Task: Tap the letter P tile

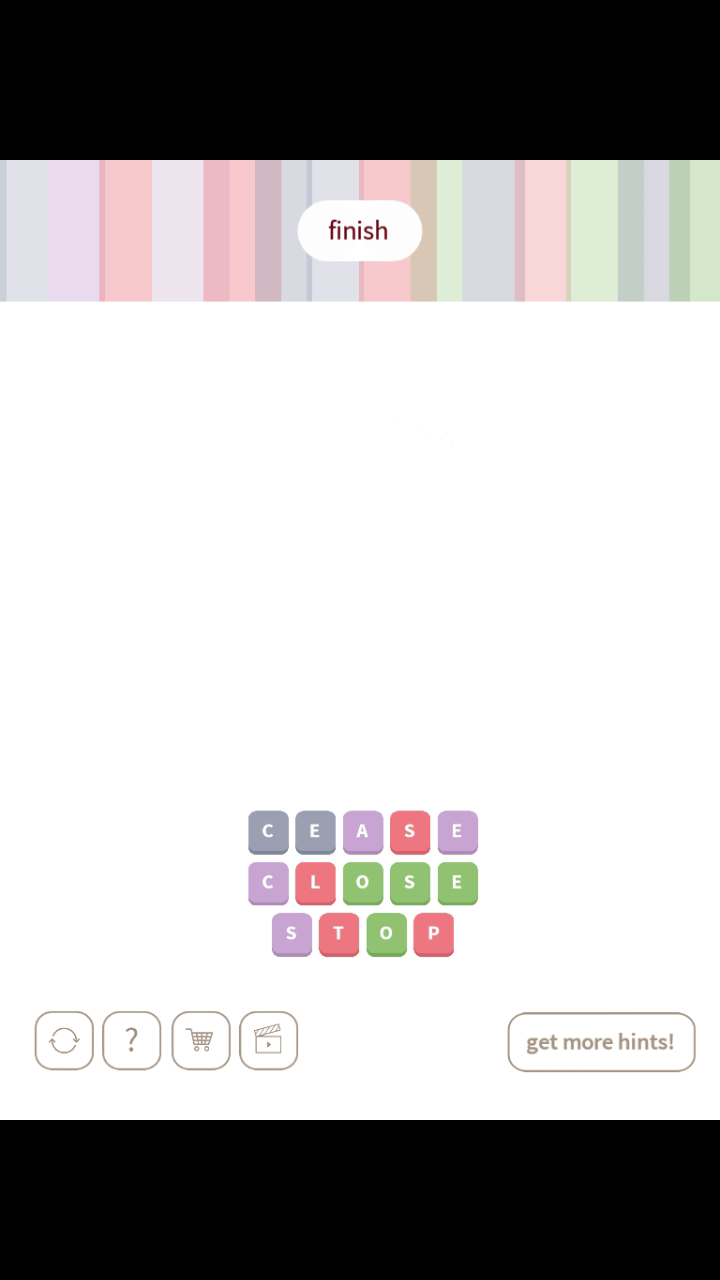Action: pos(433,934)
